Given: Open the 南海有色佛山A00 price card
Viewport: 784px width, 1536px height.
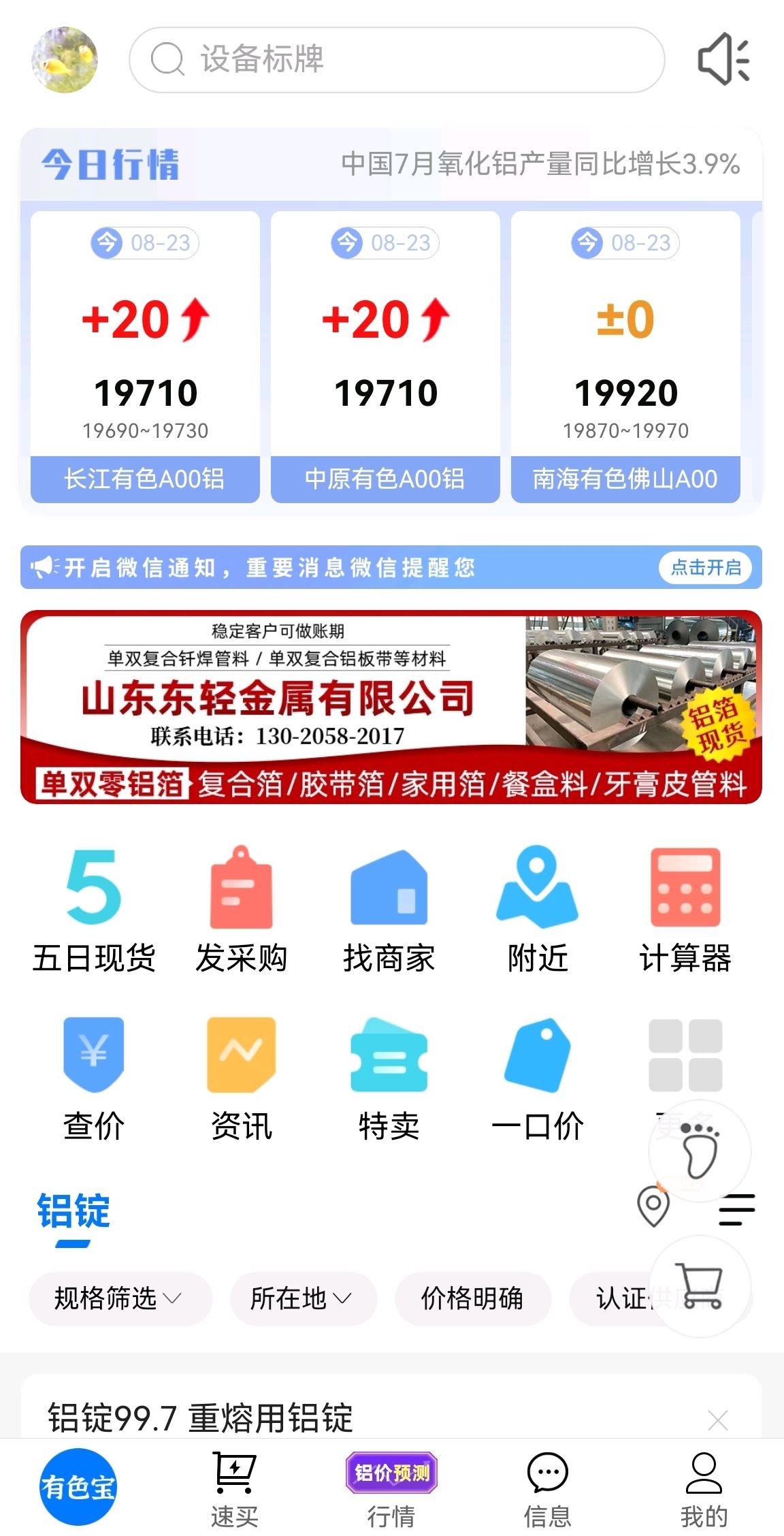Looking at the screenshot, I should 625,357.
